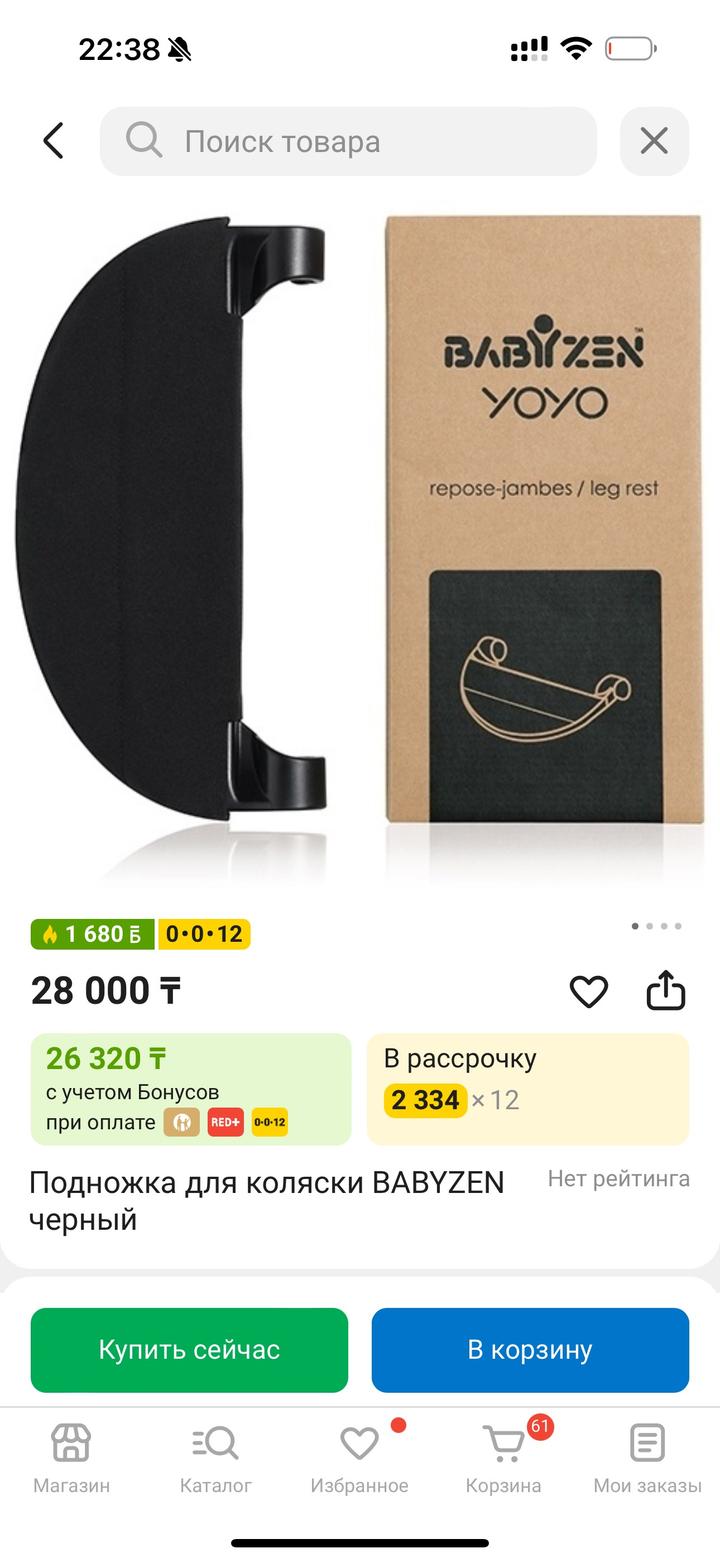Screen dimensions: 720x1561
Task: Tap Купить сейчас button
Action: [189, 1349]
